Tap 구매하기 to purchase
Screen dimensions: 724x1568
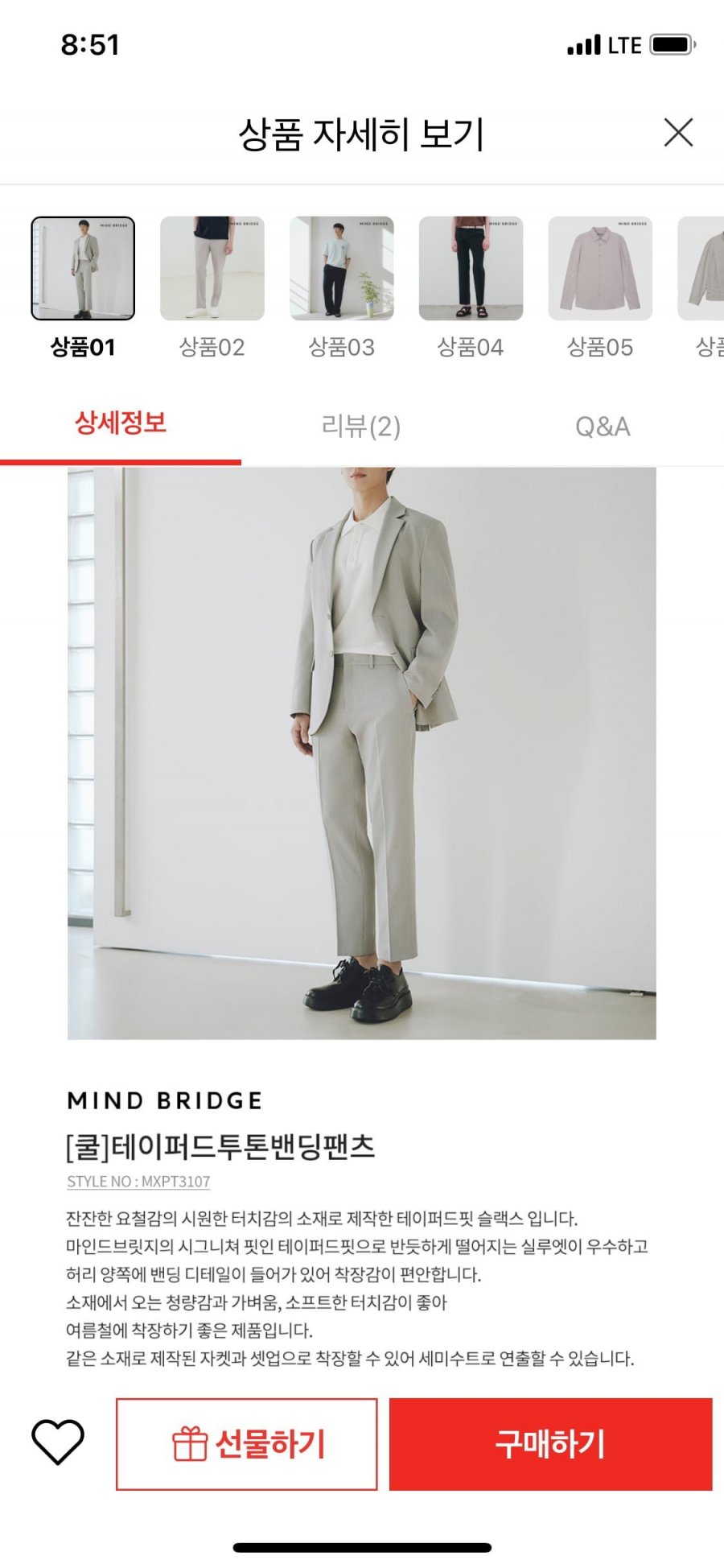550,1444
